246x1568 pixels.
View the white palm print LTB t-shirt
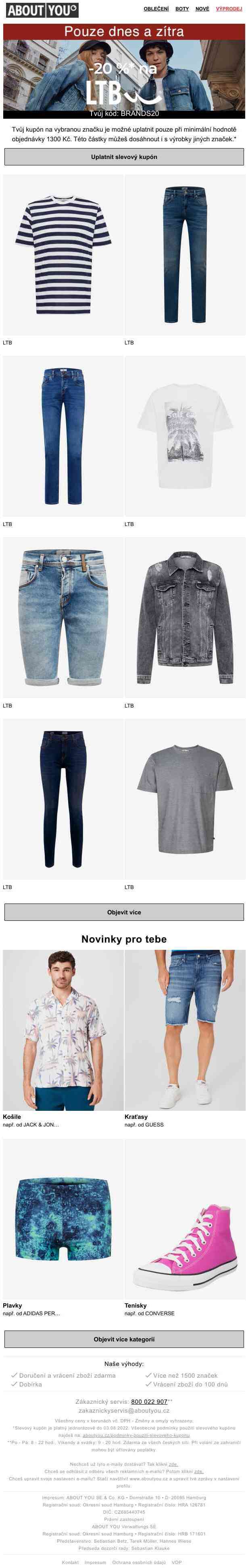pyautogui.click(x=184, y=436)
